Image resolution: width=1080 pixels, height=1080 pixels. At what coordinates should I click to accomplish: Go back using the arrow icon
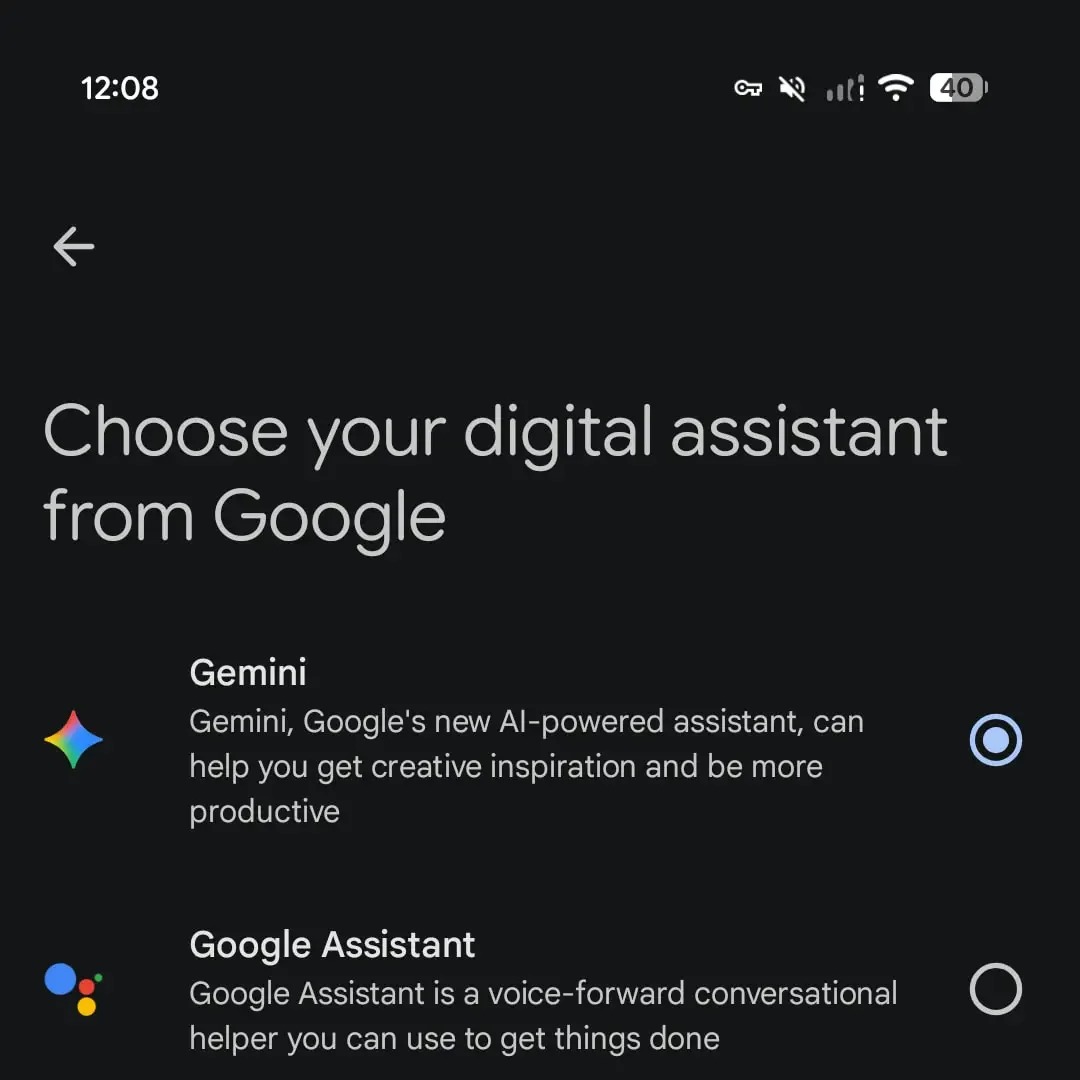coord(74,247)
